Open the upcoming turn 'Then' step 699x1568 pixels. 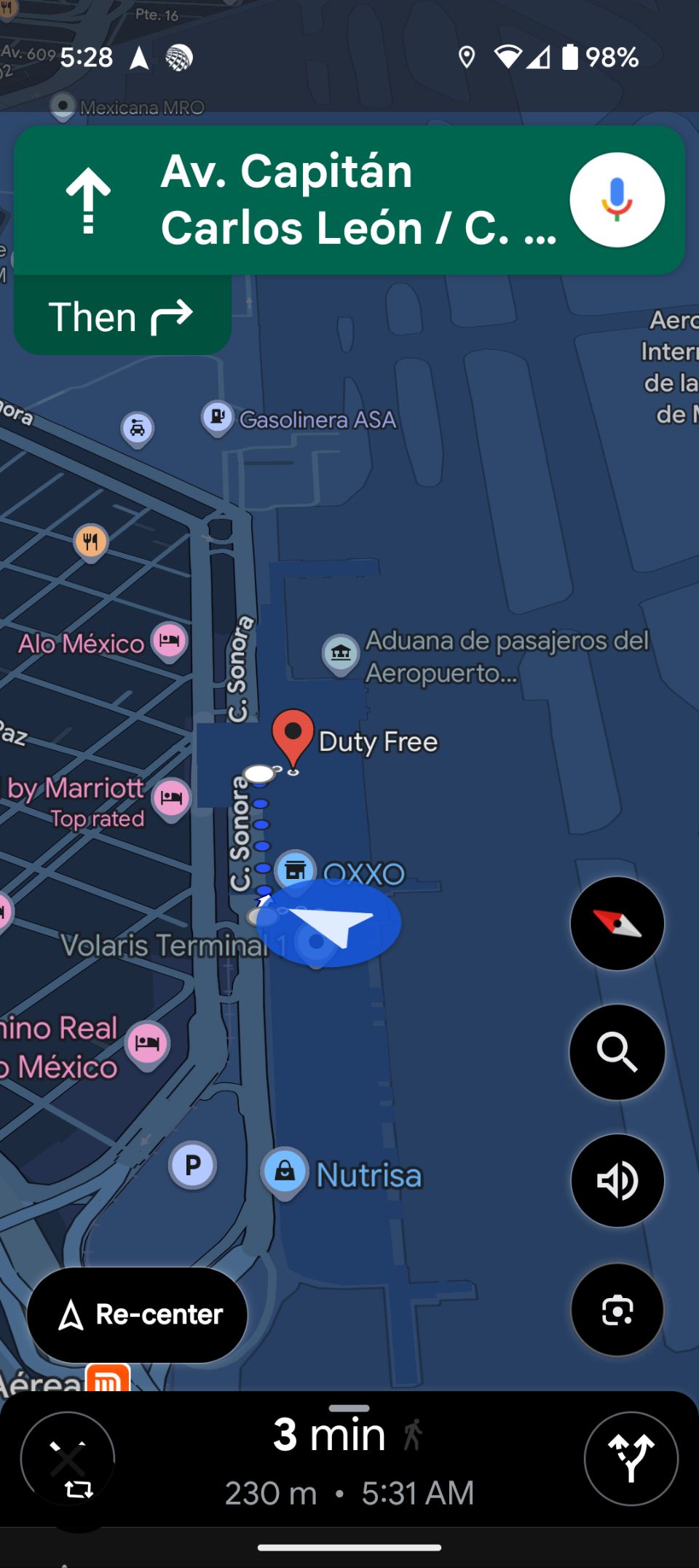pyautogui.click(x=122, y=317)
